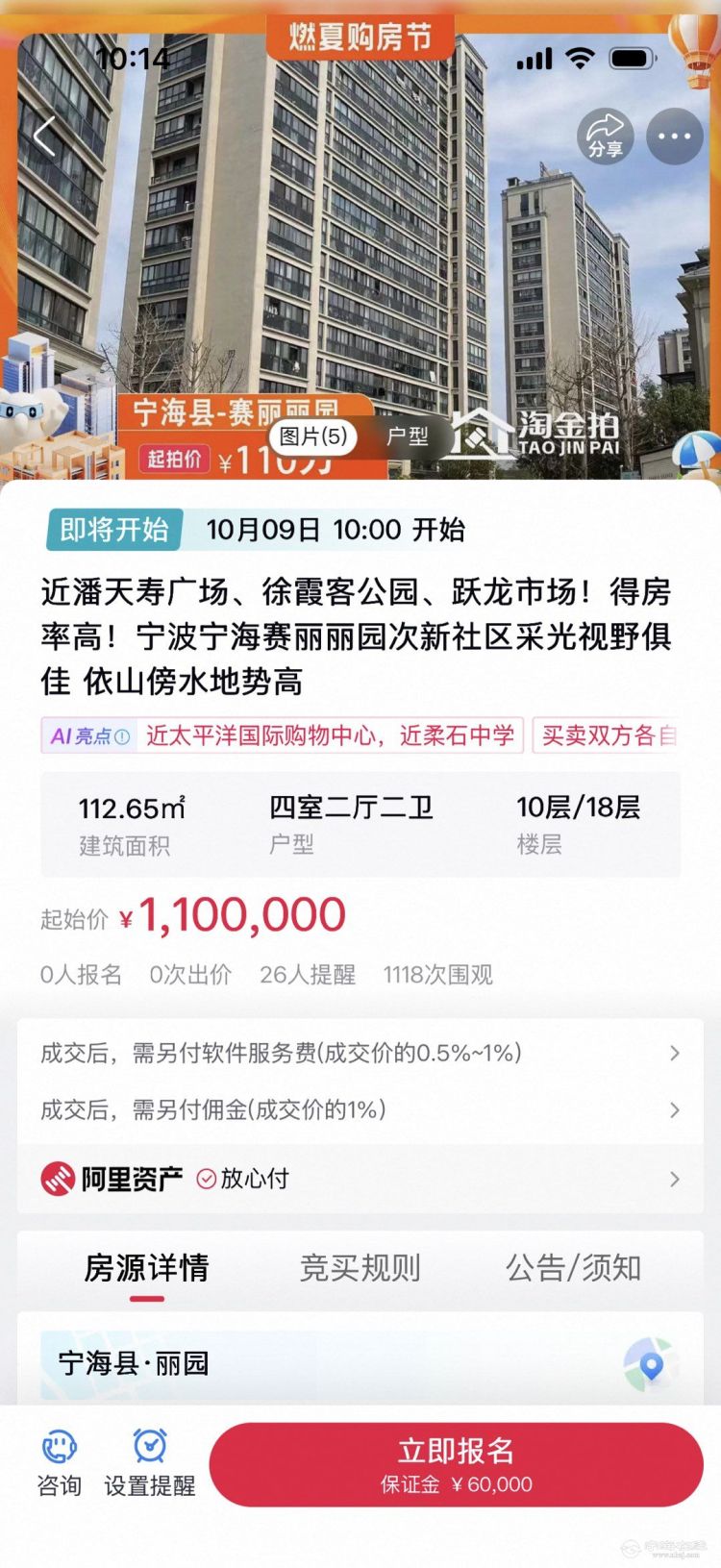721x1568 pixels.
Task: View the 佣金 commission details row
Action: (x=360, y=1109)
